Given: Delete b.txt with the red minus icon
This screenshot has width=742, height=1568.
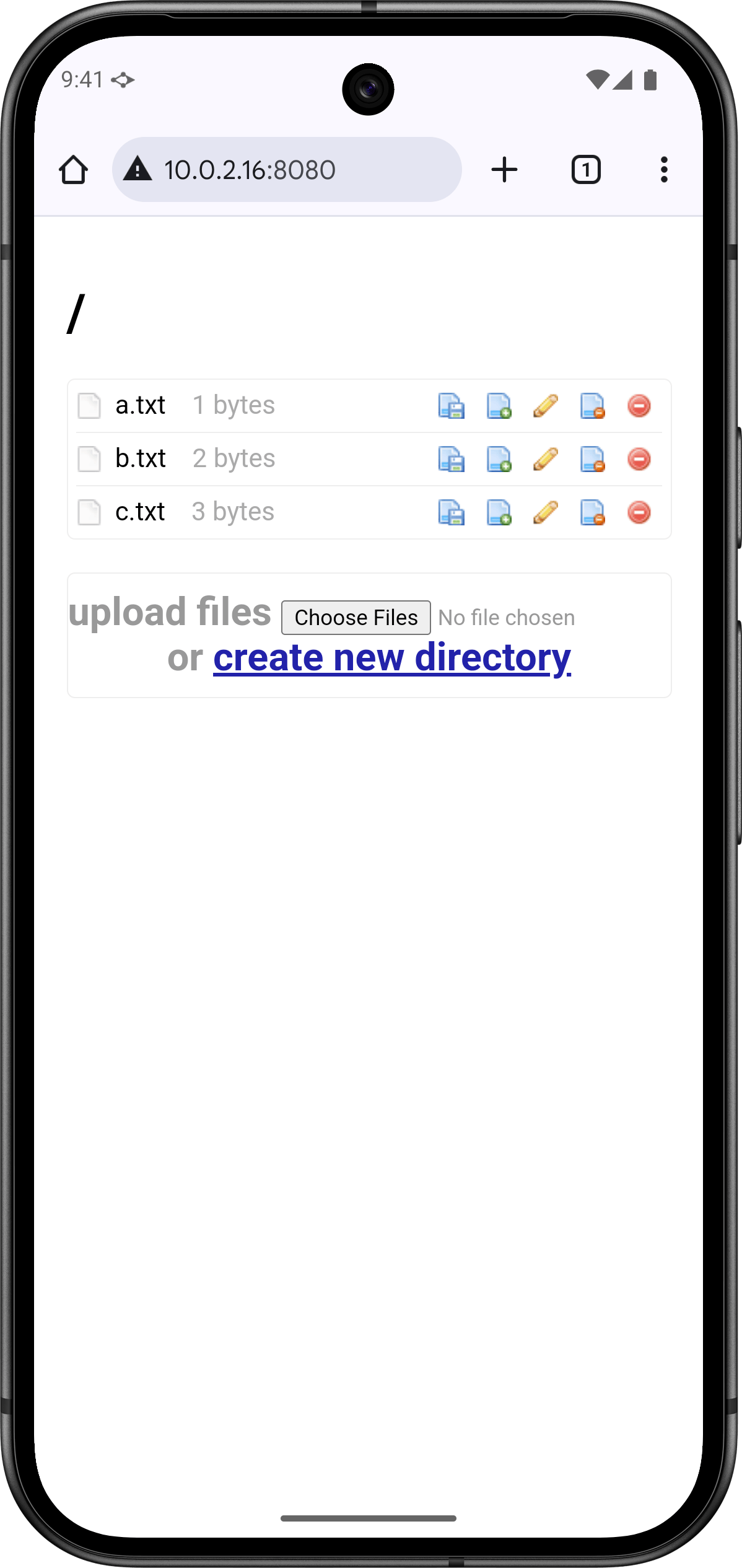Looking at the screenshot, I should click(x=639, y=460).
